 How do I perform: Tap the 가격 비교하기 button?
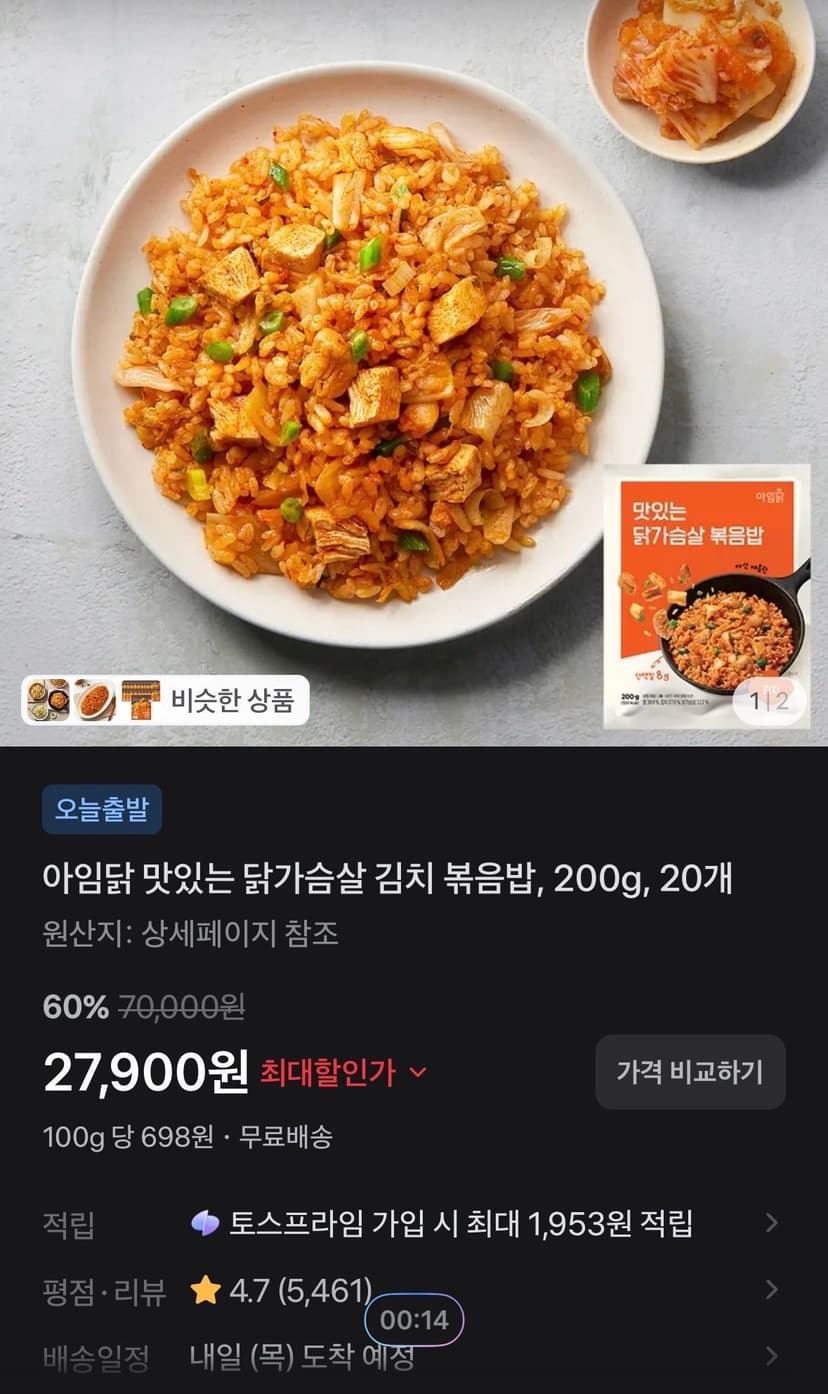click(x=690, y=1072)
